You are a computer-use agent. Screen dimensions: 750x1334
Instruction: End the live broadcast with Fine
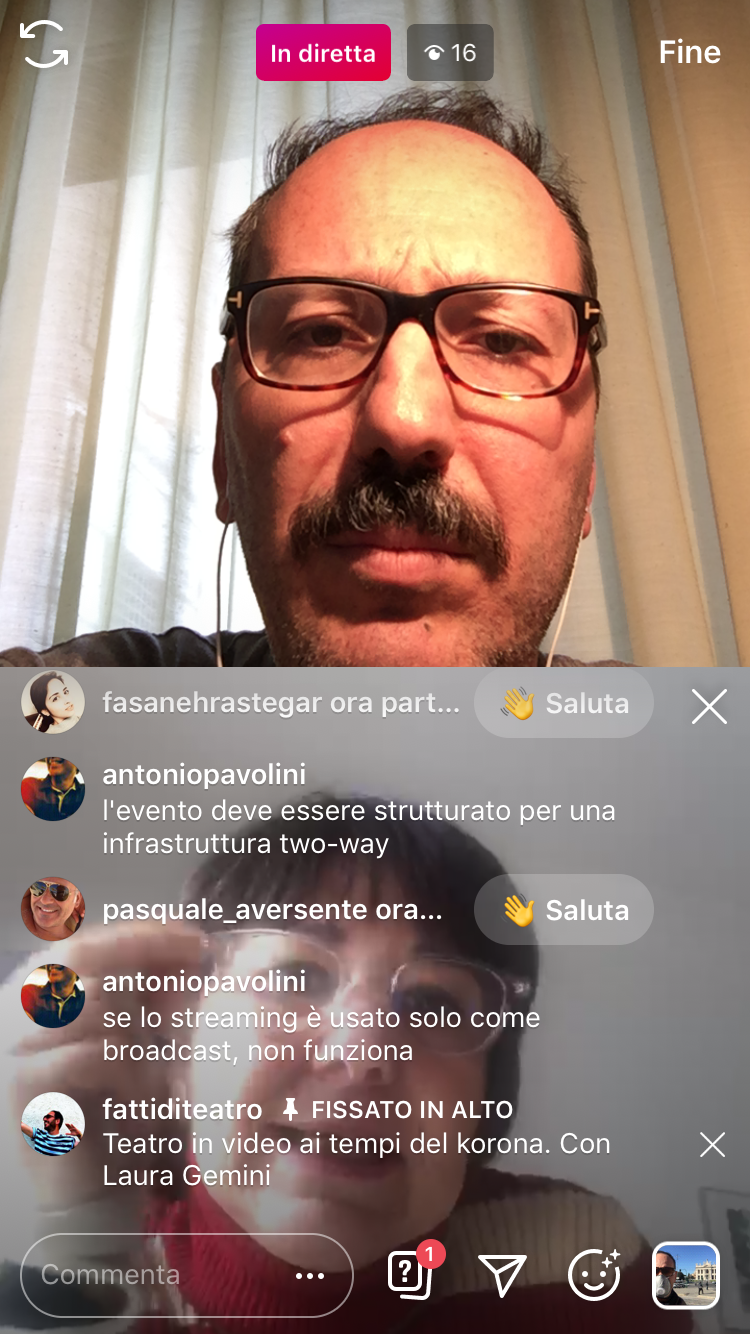point(689,52)
